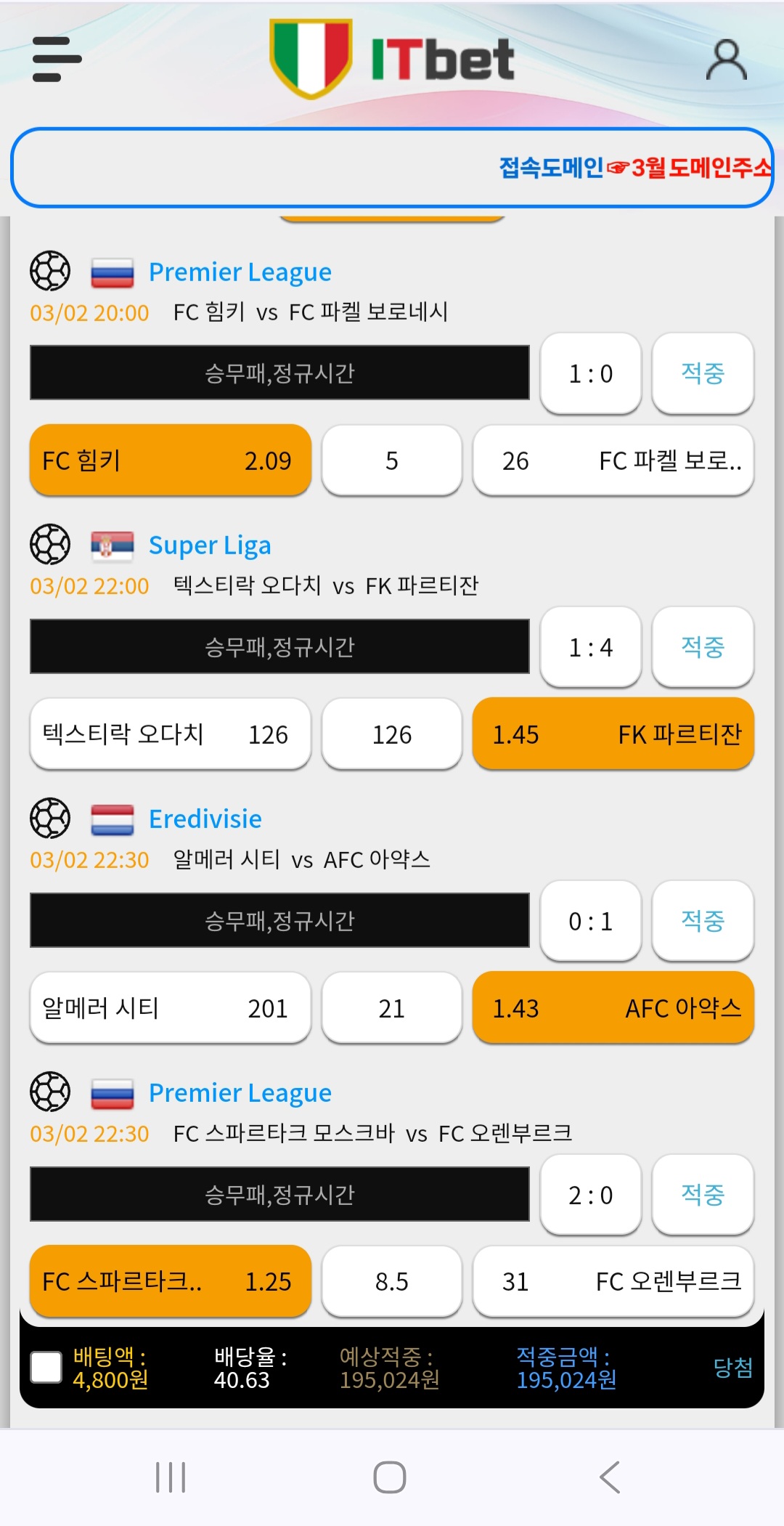784x1526 pixels.
Task: Select FK 파르티잔 1.45 odds button
Action: [613, 734]
